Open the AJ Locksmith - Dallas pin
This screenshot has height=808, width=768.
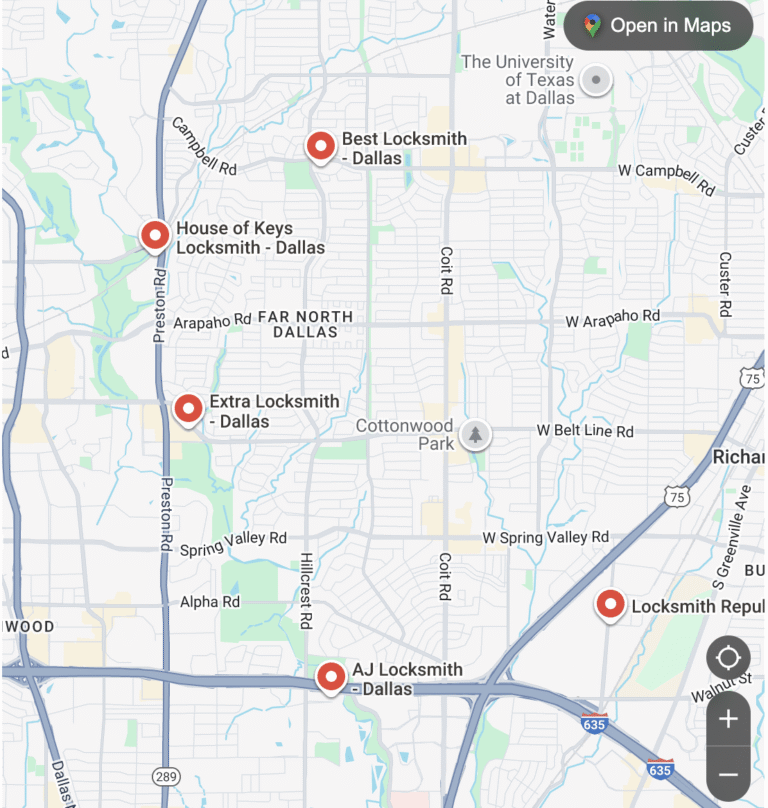pos(331,677)
